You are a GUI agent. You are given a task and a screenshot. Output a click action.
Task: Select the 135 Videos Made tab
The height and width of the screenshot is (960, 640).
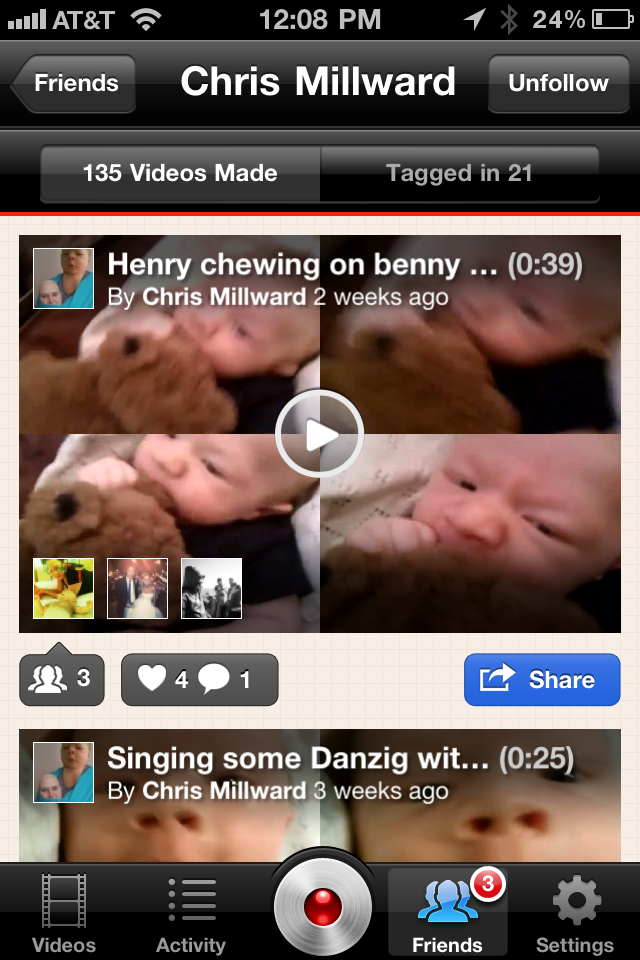[x=180, y=173]
